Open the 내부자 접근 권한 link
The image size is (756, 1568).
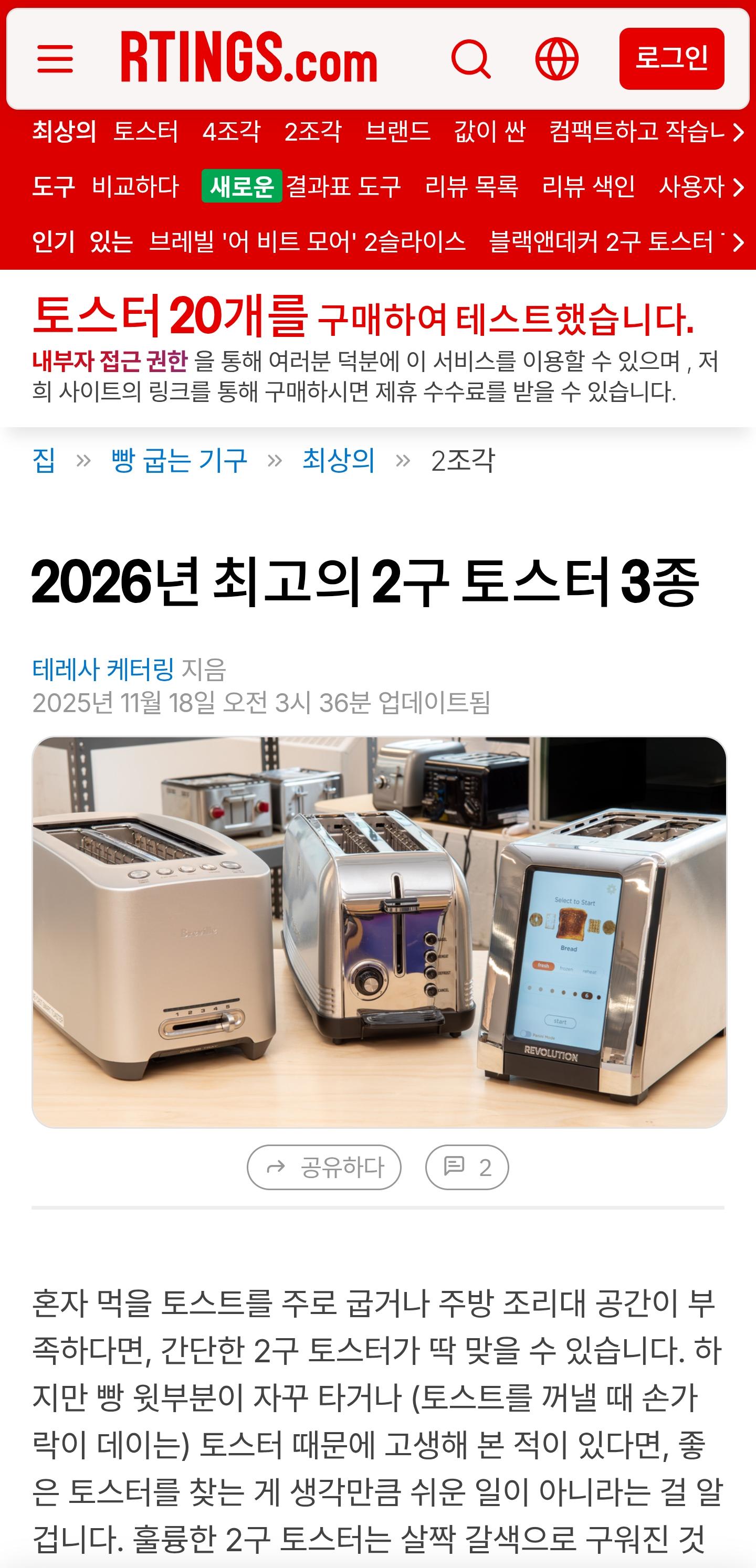[110, 362]
